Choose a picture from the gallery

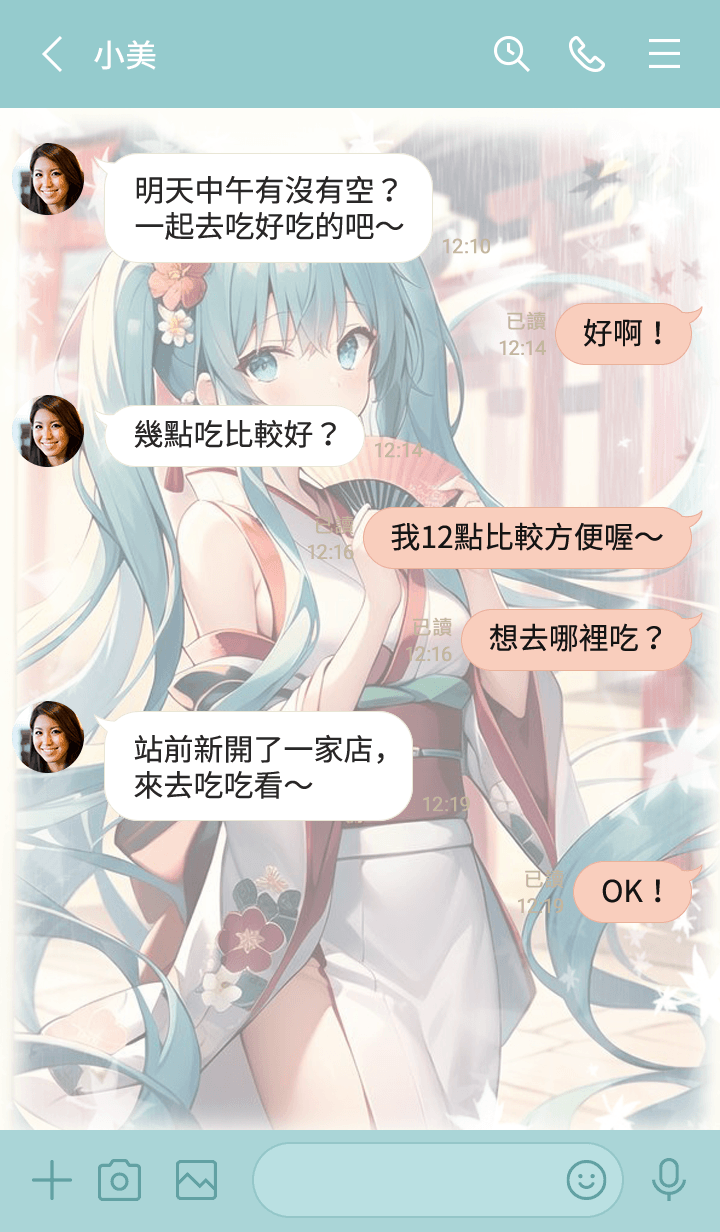(196, 1181)
